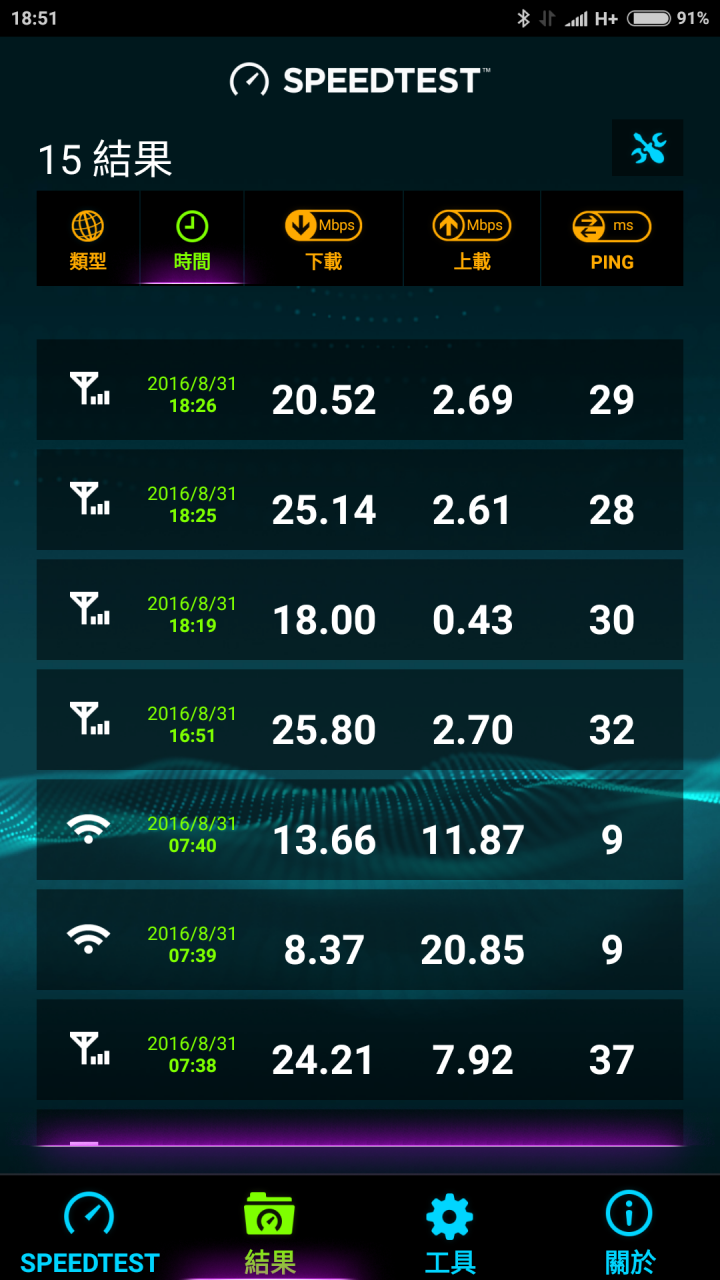
Task: Open the 18:26 test result
Action: 360,390
